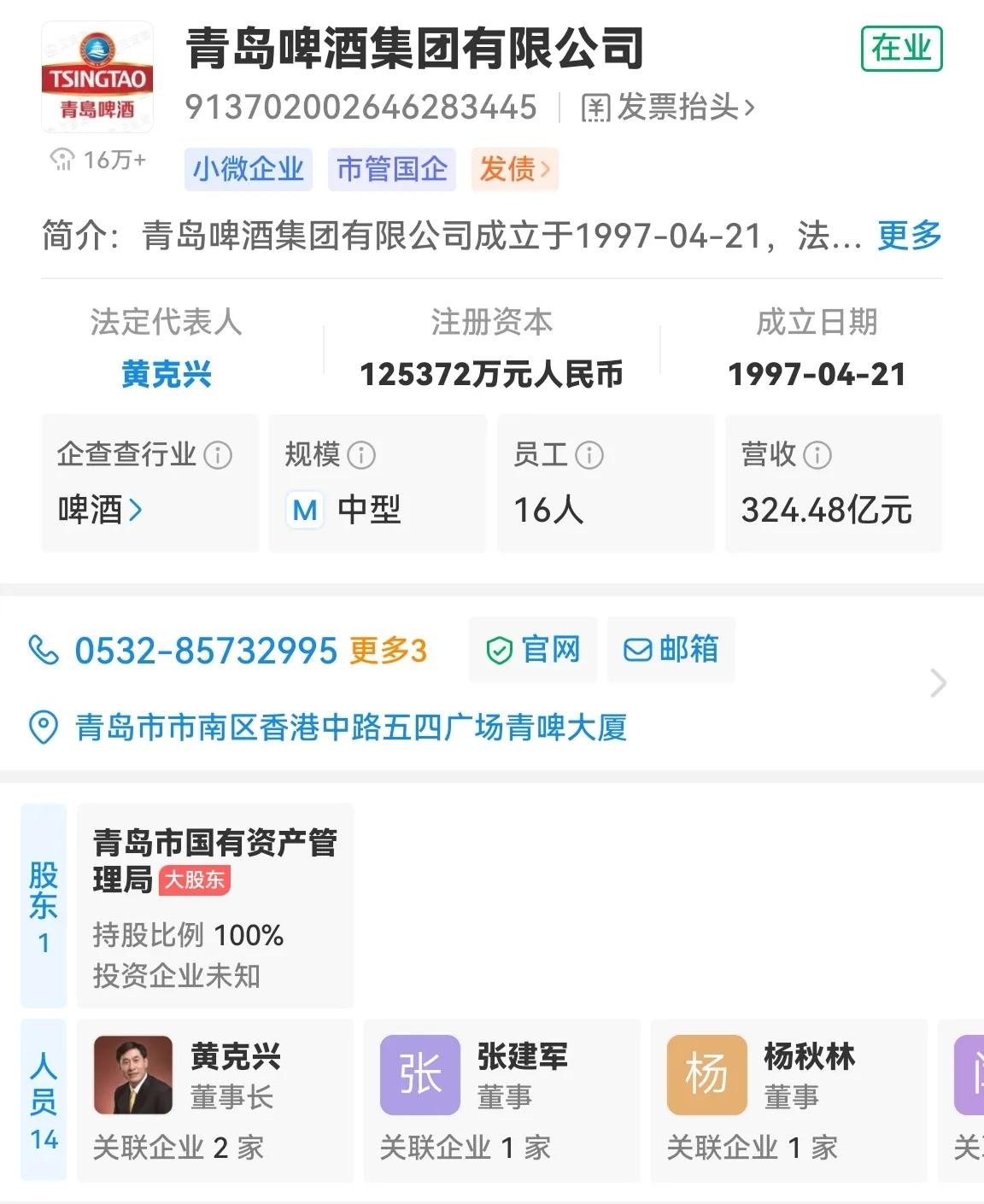Image resolution: width=984 pixels, height=1204 pixels.
Task: Tap the 市管国企 tag
Action: (x=391, y=169)
